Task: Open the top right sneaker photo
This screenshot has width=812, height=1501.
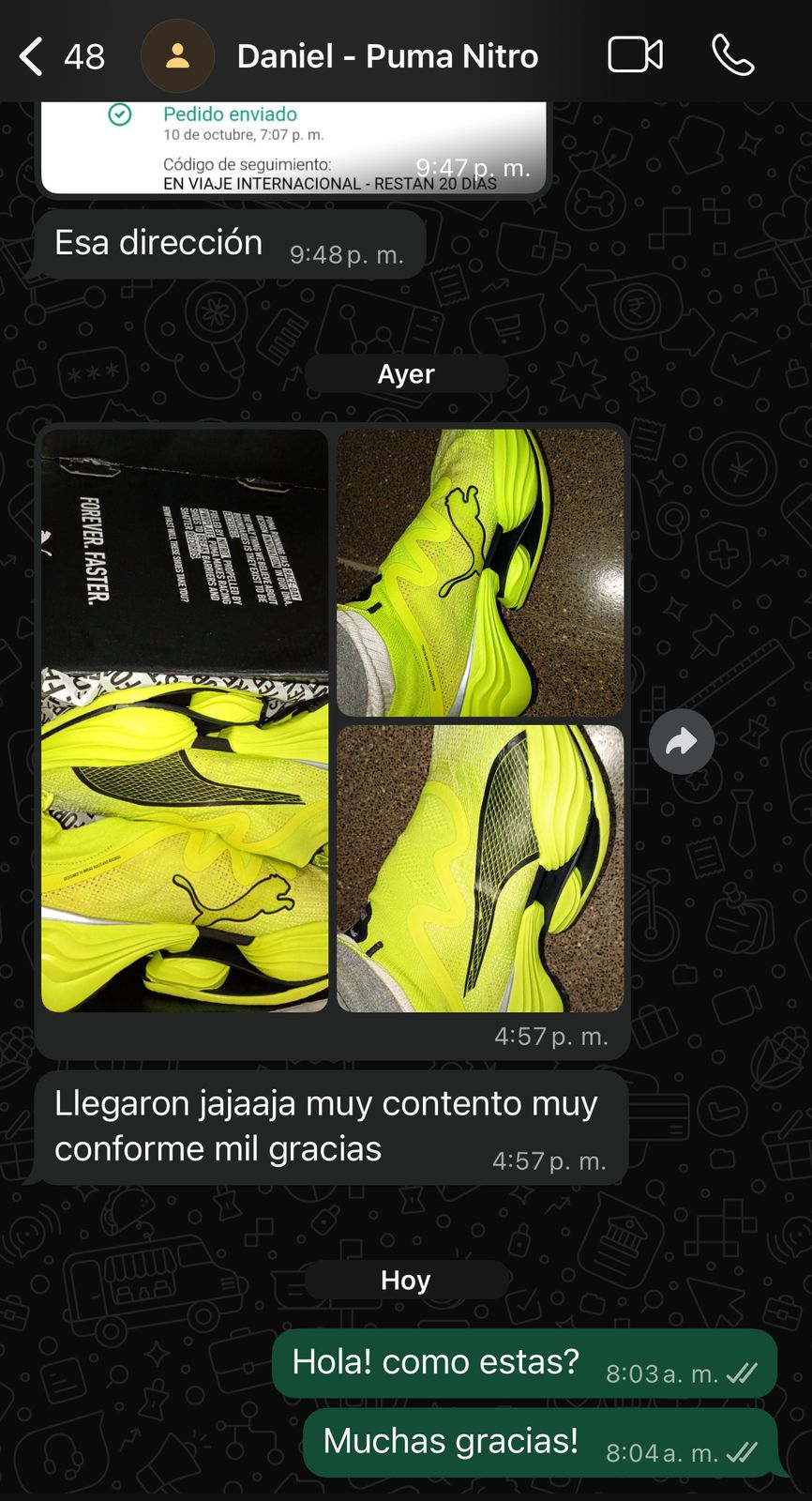Action: [x=480, y=572]
